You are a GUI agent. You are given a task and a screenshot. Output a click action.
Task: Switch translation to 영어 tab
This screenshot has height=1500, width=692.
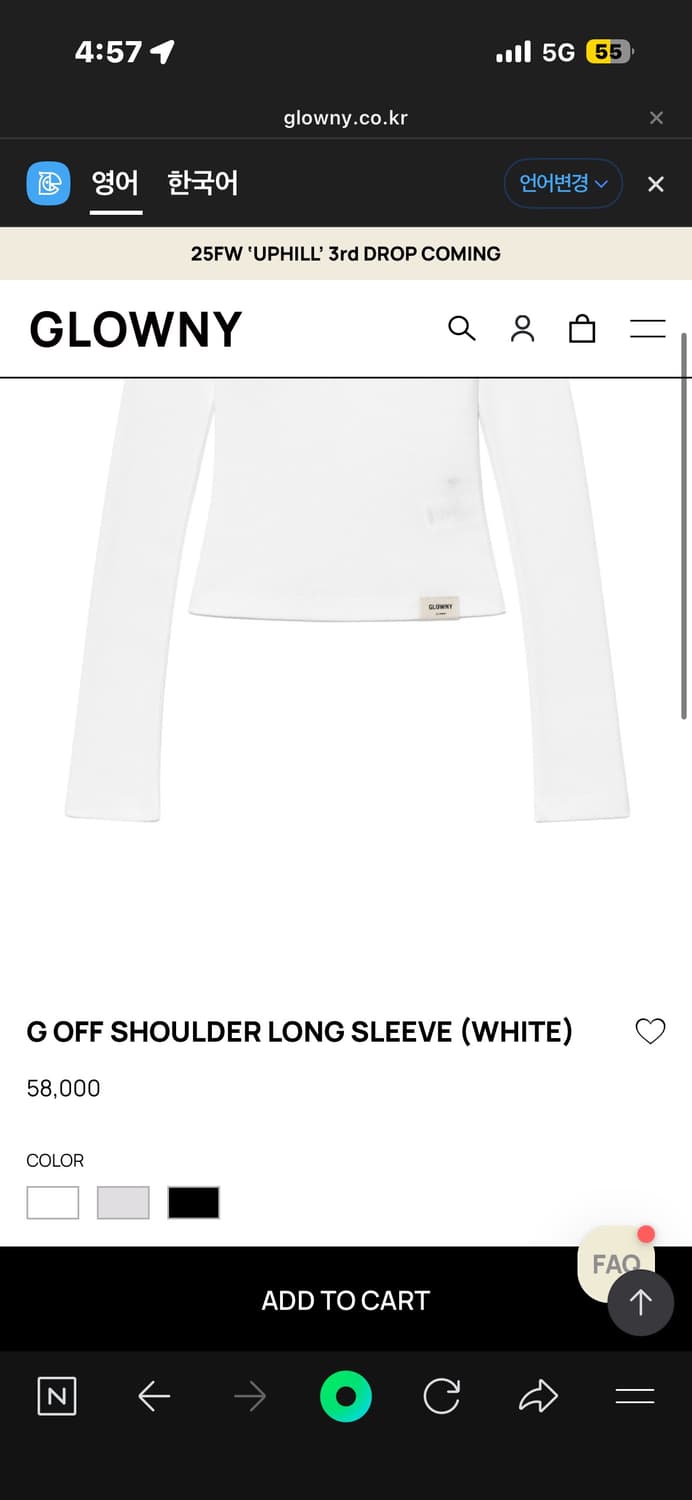click(x=115, y=184)
